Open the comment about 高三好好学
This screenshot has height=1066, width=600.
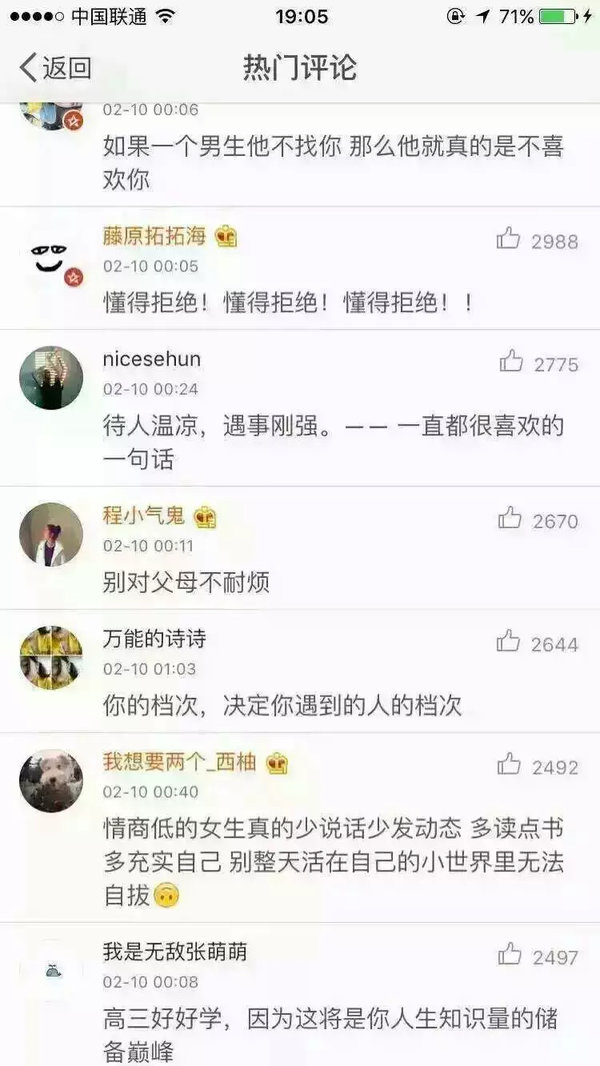click(x=330, y=1036)
